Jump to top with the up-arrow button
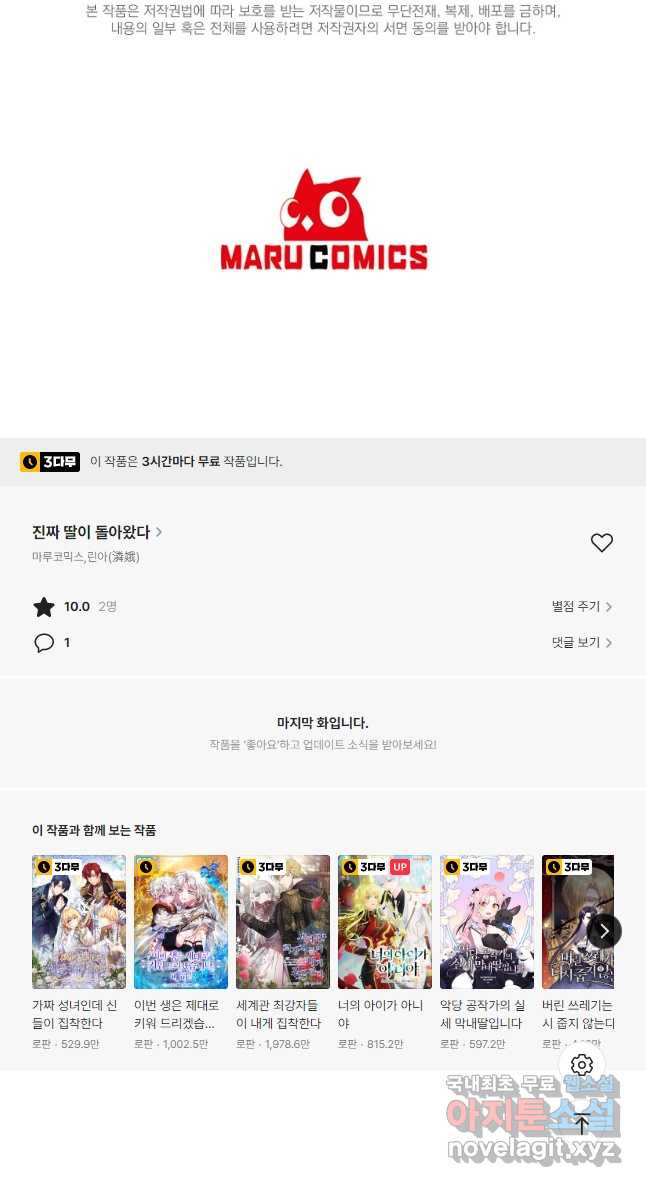Screen dimensions: 646x1187 (x=582, y=1123)
